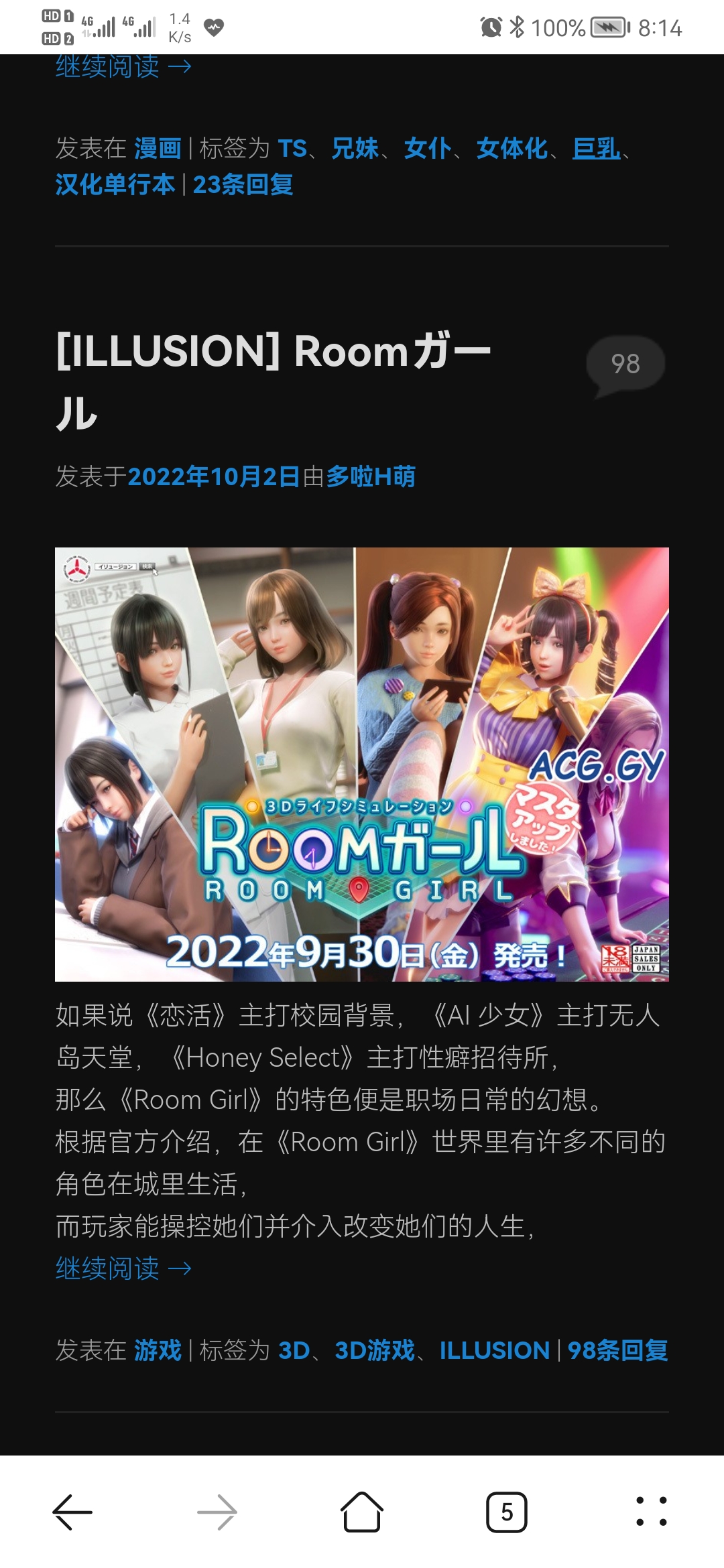This screenshot has width=724, height=1568.
Task: Tap the 98 comment count bubble
Action: click(x=625, y=364)
